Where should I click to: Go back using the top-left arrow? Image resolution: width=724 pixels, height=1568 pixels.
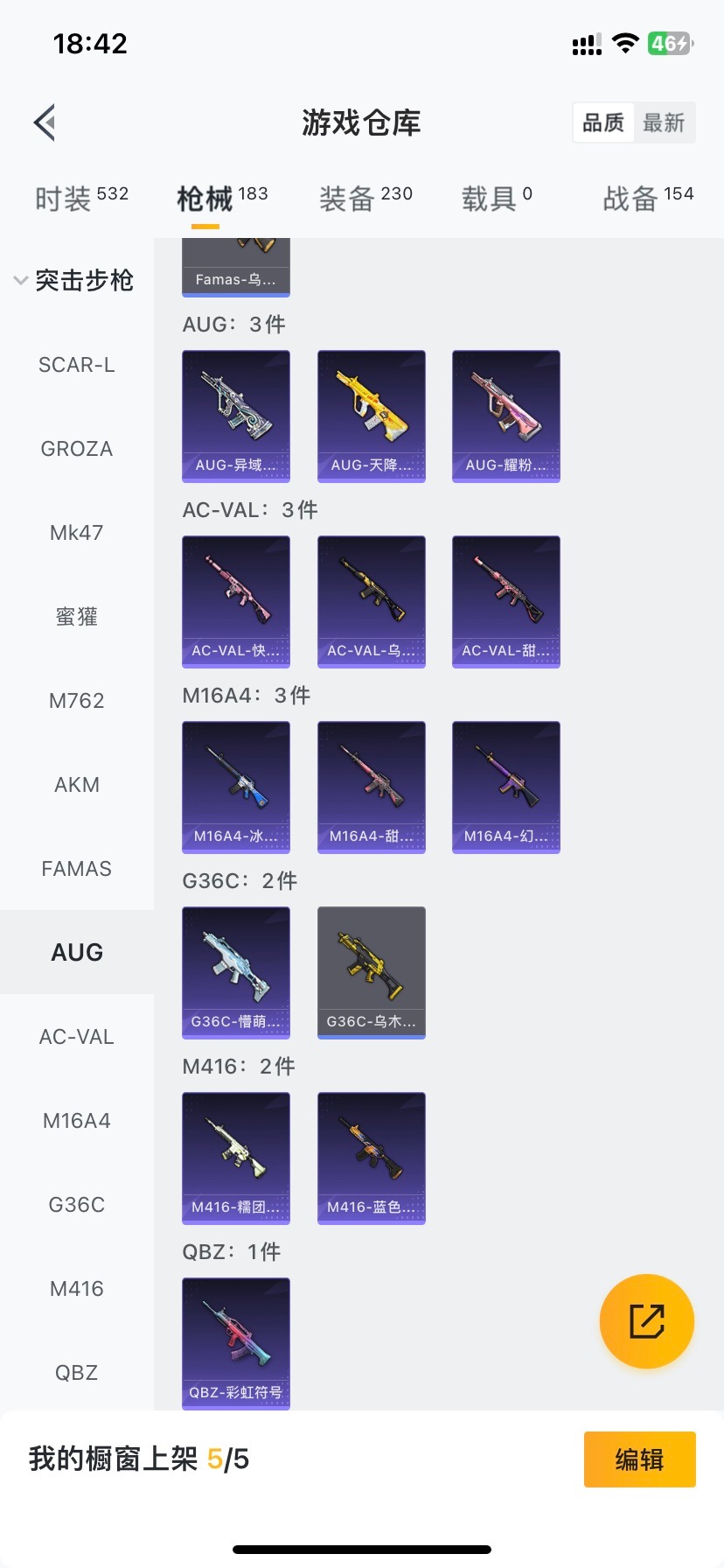coord(45,122)
